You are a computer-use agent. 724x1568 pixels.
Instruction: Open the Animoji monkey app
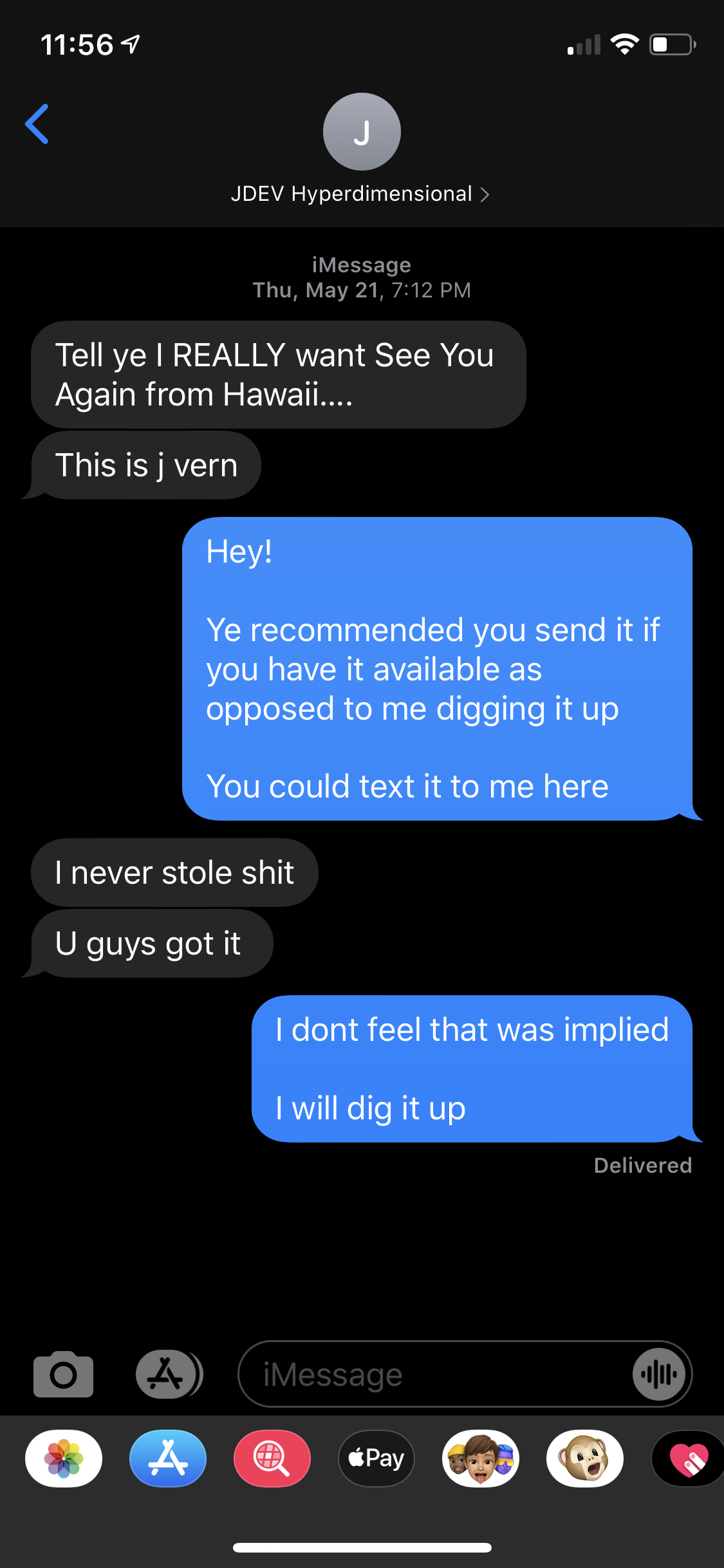(x=585, y=1458)
